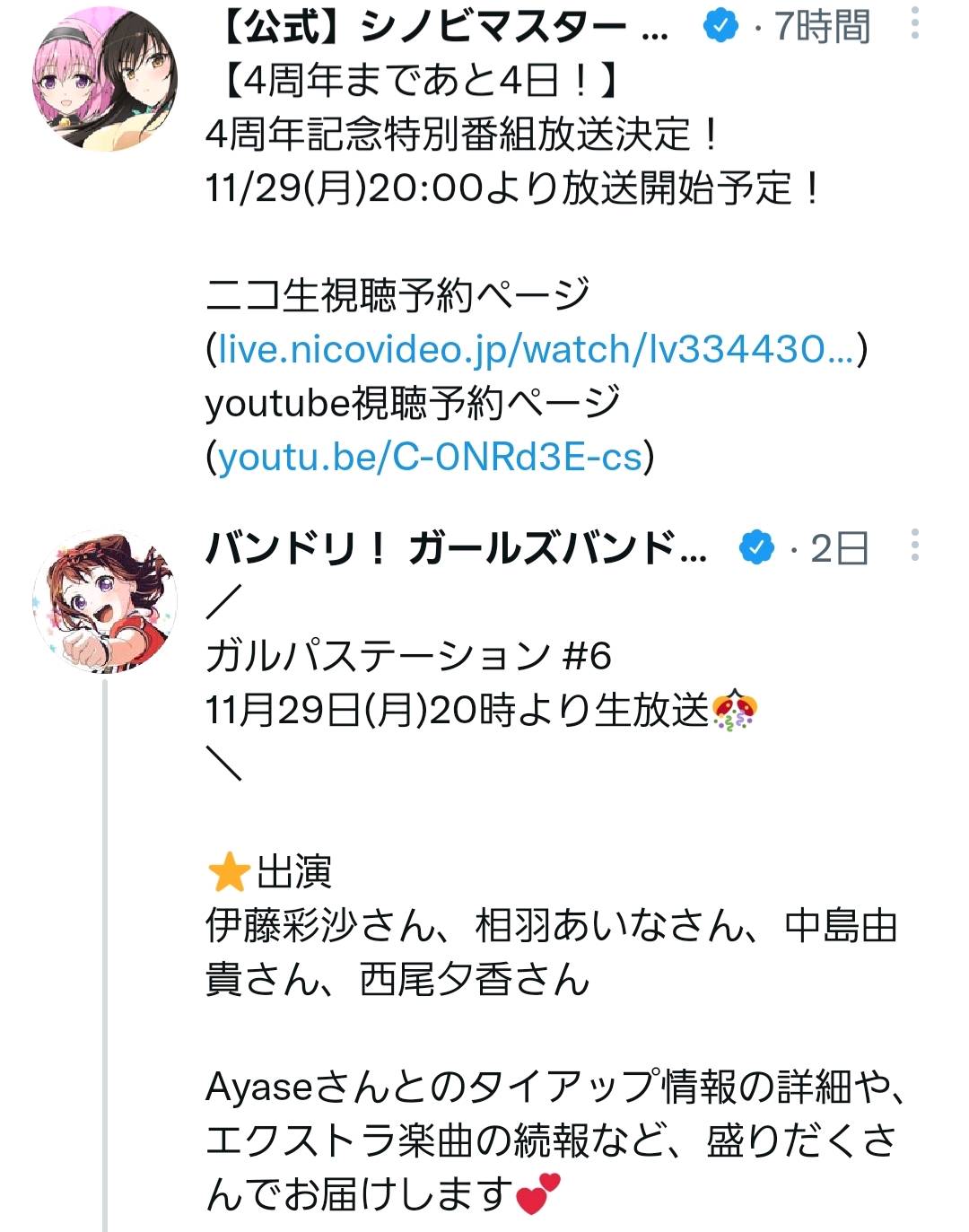Open the シノビマスター account's profile avatar
The height and width of the screenshot is (1232, 969).
click(x=105, y=78)
